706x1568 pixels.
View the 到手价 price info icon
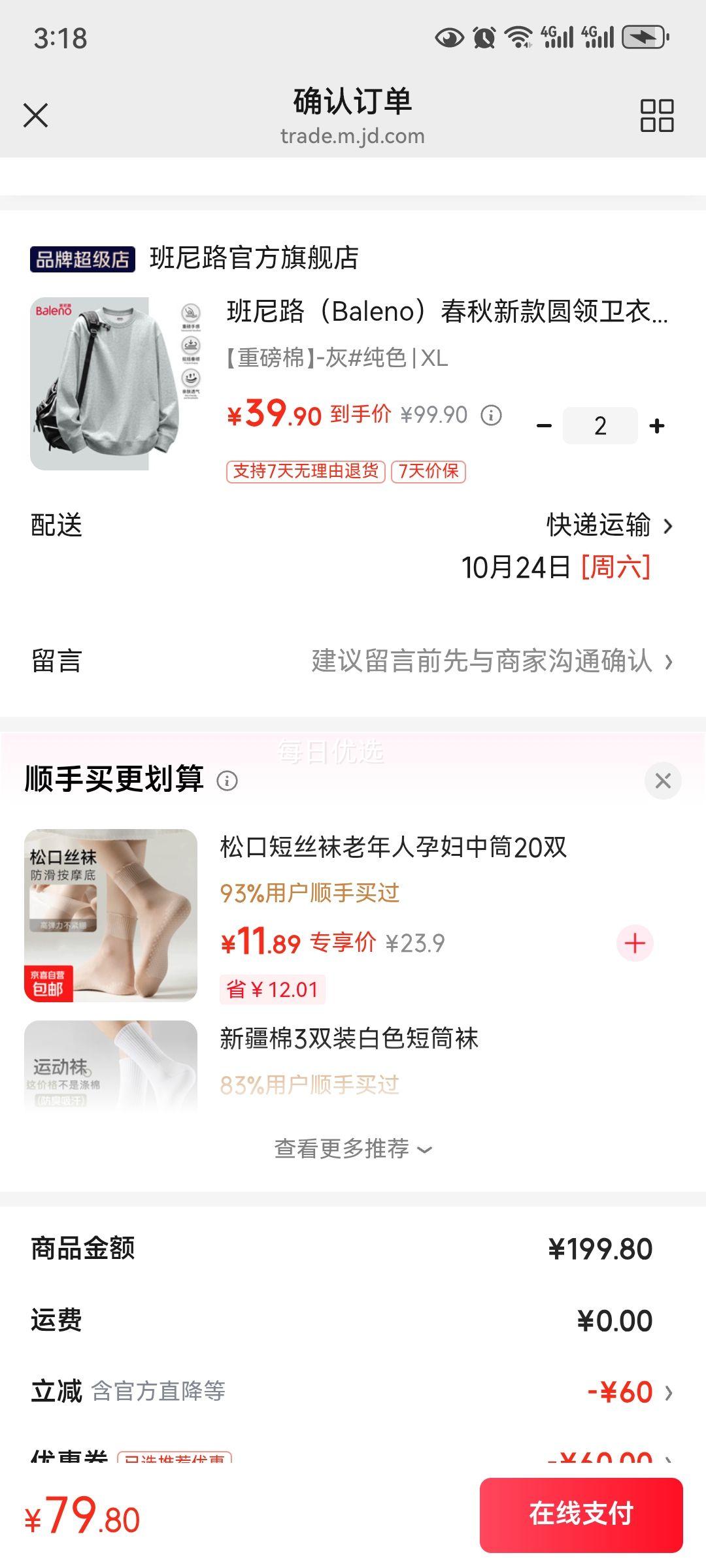[491, 415]
